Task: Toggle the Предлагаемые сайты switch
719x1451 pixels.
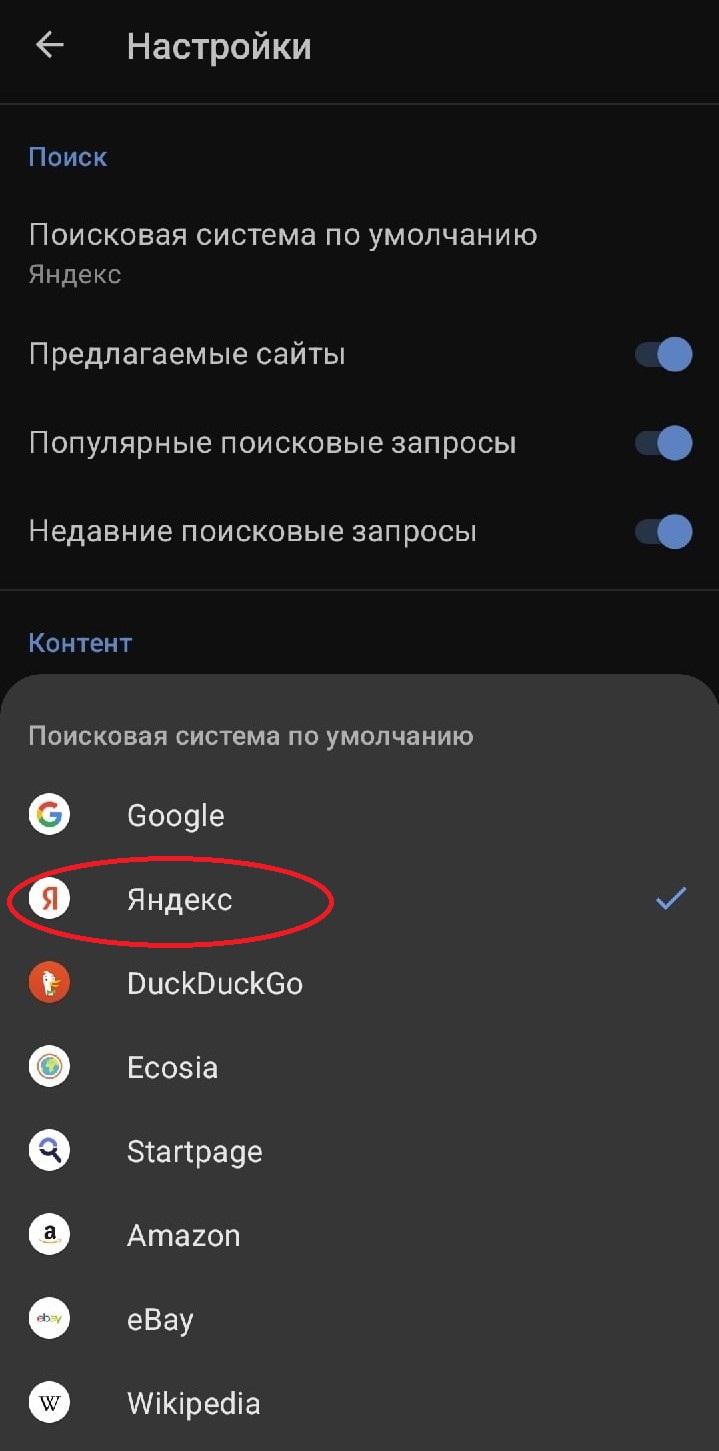Action: click(x=665, y=354)
